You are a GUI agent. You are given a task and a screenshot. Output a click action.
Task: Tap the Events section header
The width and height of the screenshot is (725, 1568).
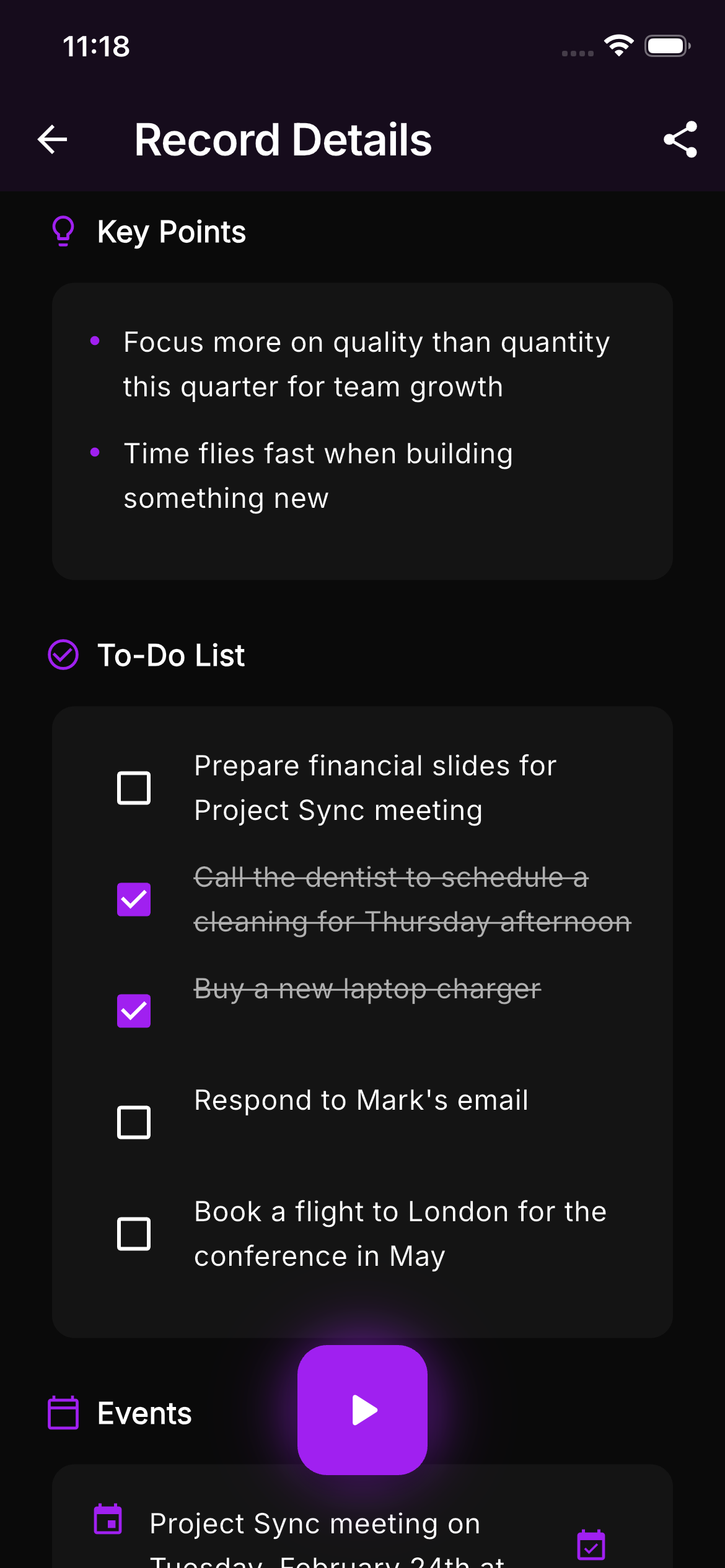[x=143, y=1413]
